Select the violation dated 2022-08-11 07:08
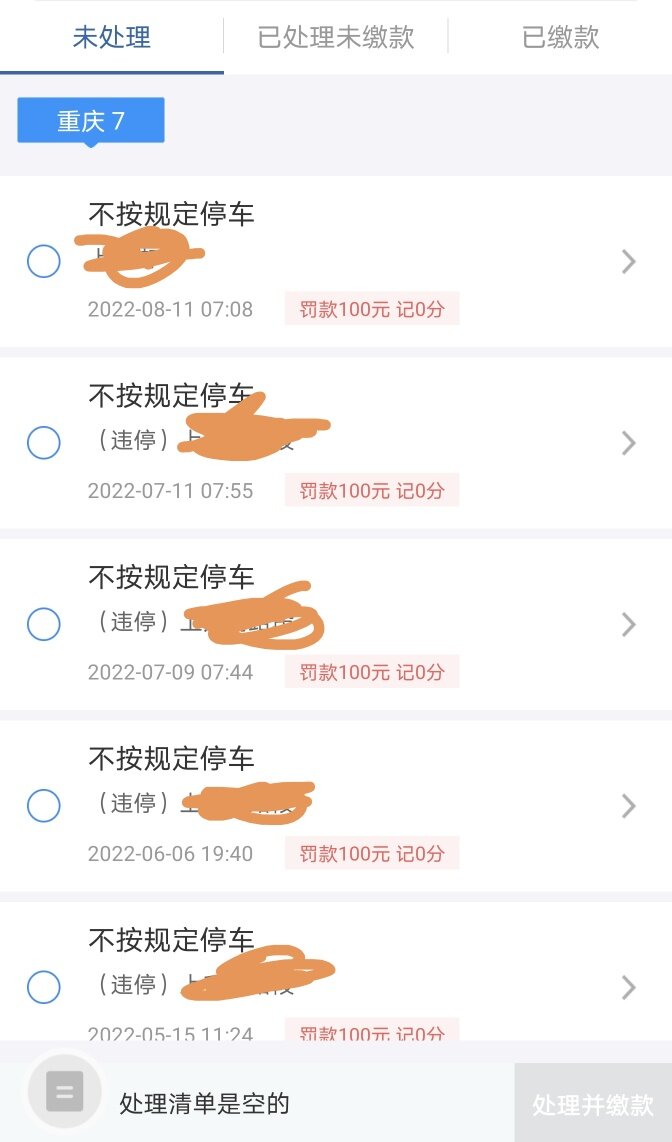The image size is (672, 1142). pos(44,261)
